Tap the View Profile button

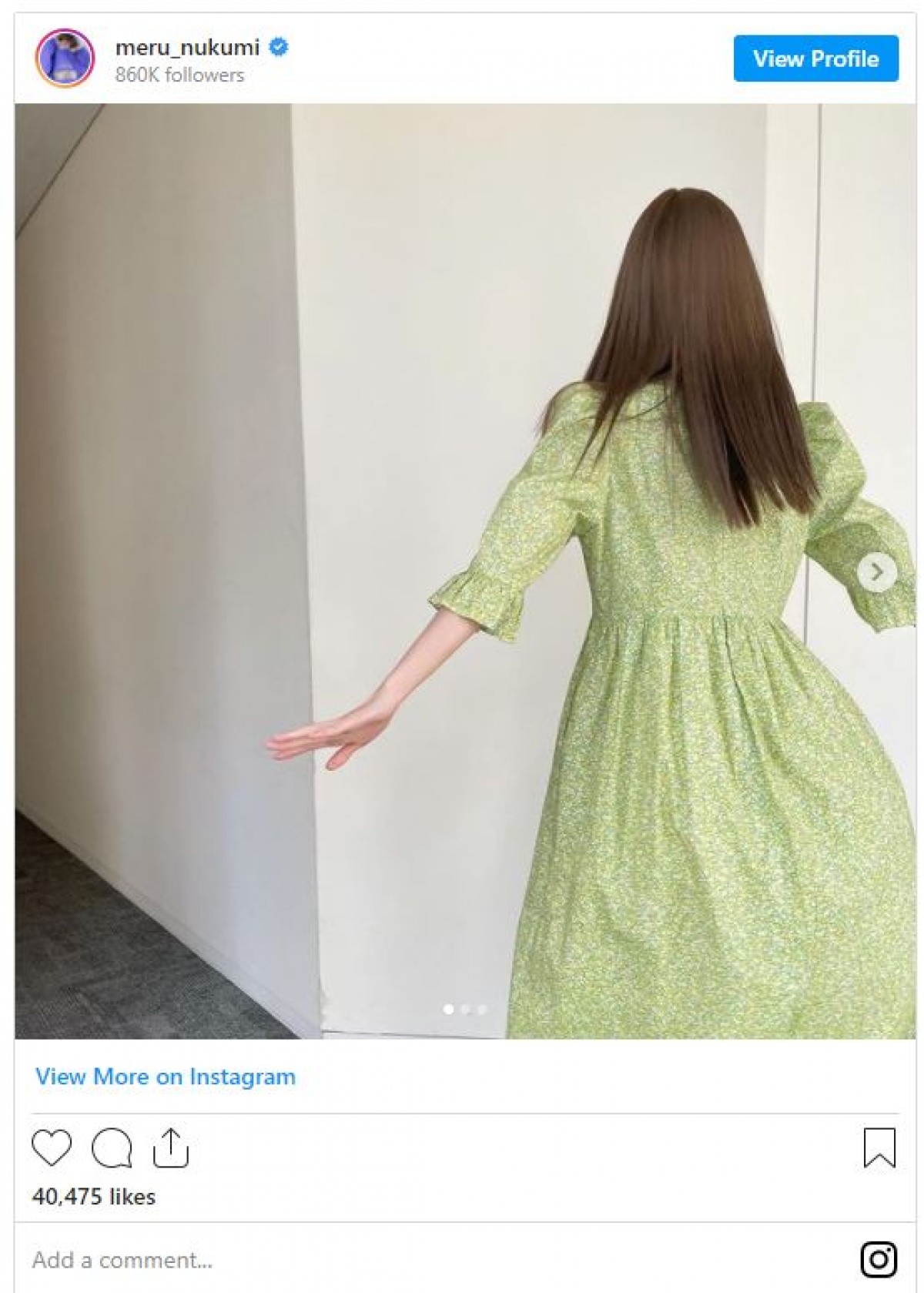pos(815,59)
